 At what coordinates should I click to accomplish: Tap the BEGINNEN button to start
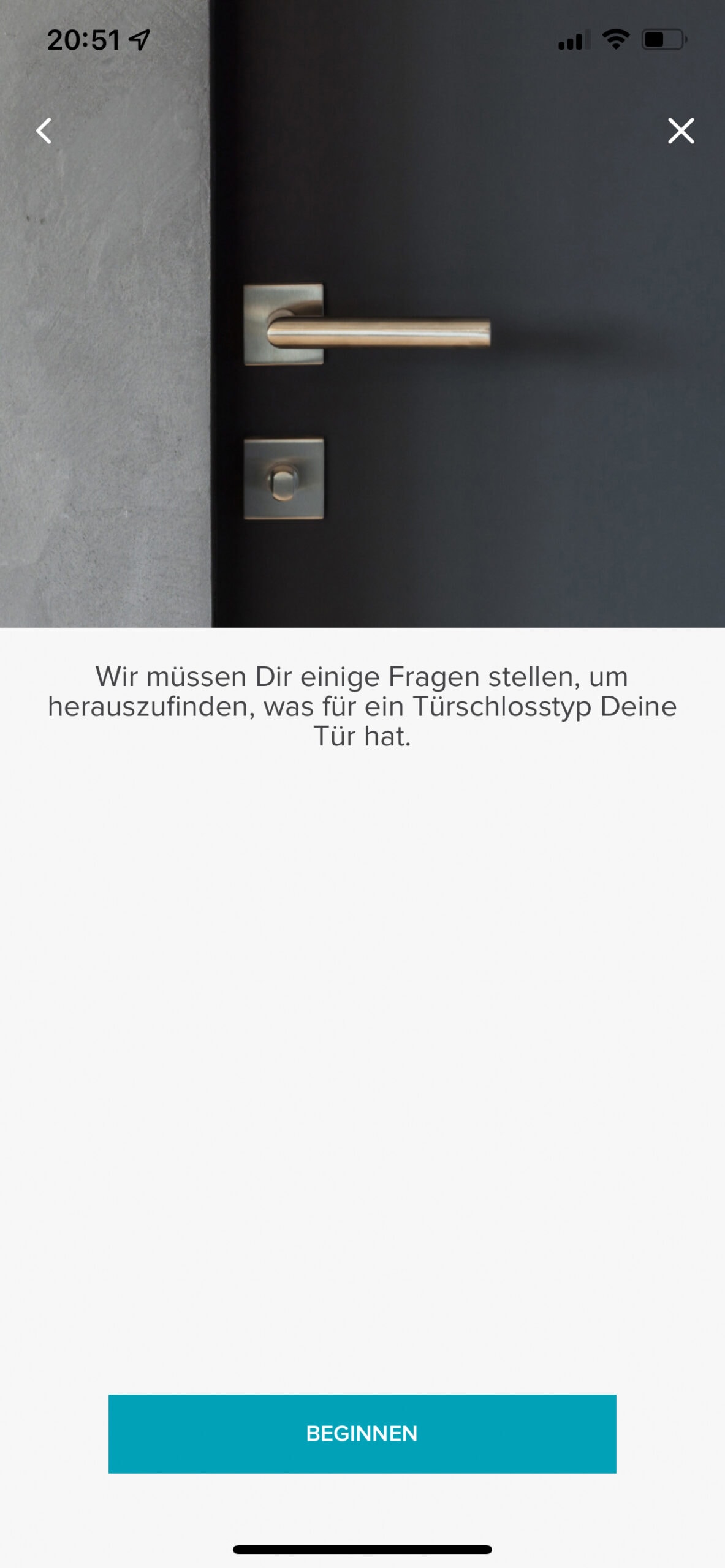[362, 1433]
